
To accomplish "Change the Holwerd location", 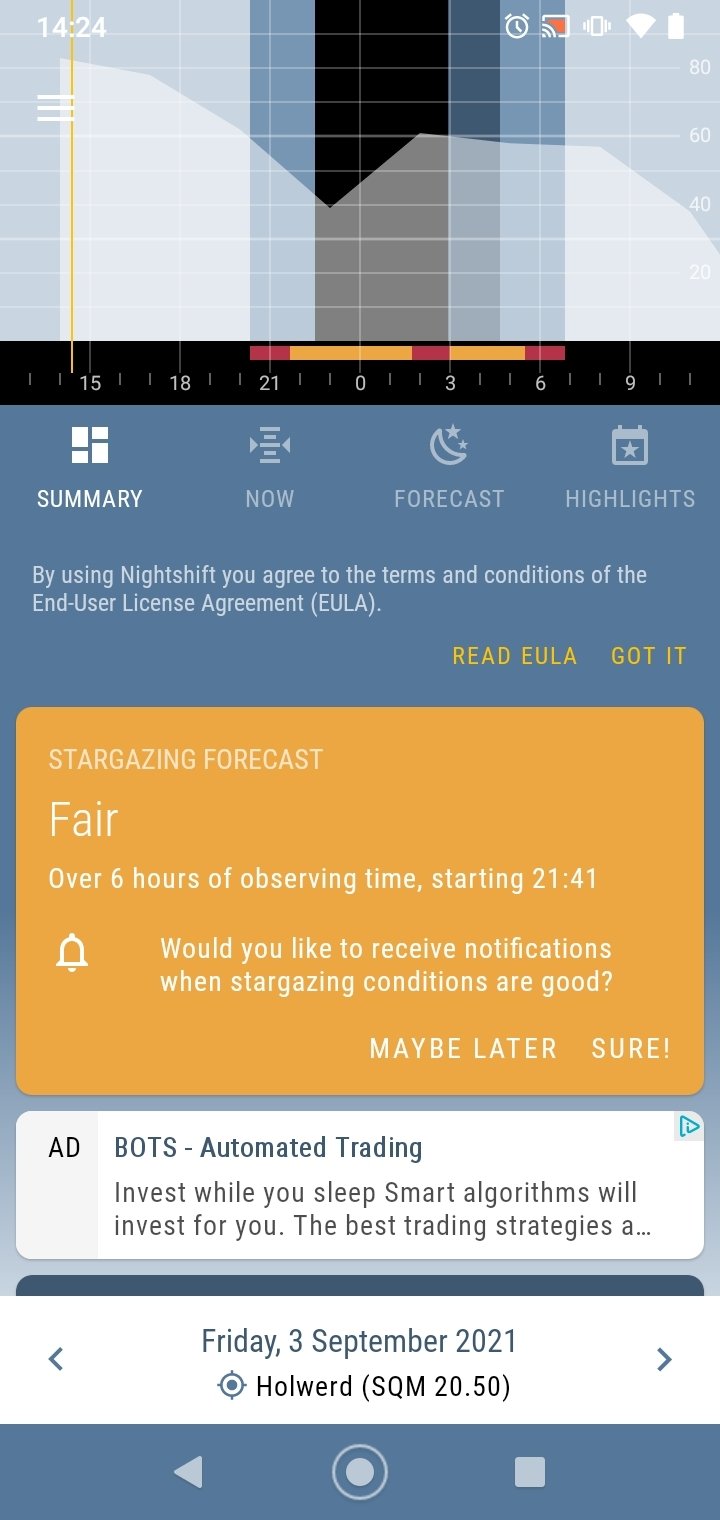I will [x=364, y=1386].
